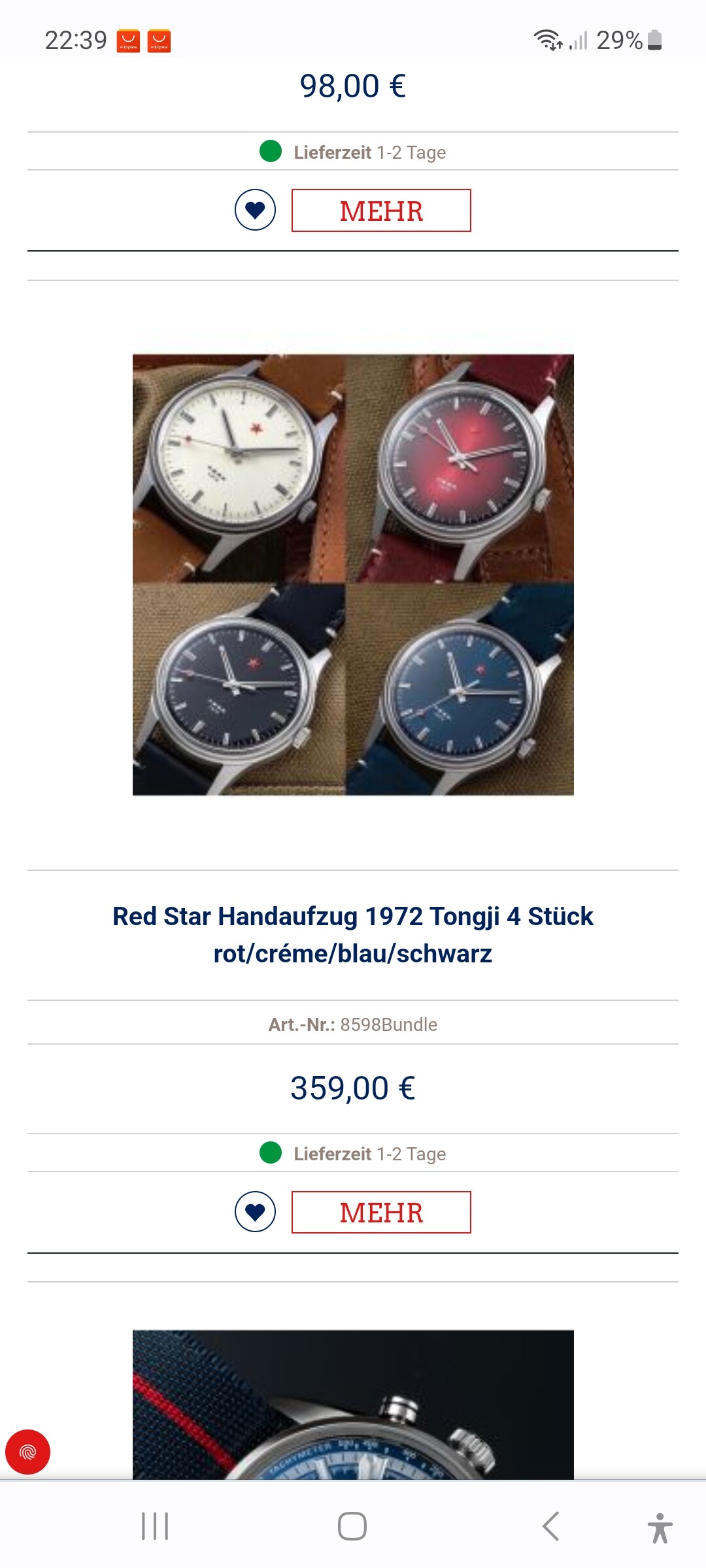Open the Red Star Tongji four-watch bundle image
The width and height of the screenshot is (706, 1568).
(353, 575)
